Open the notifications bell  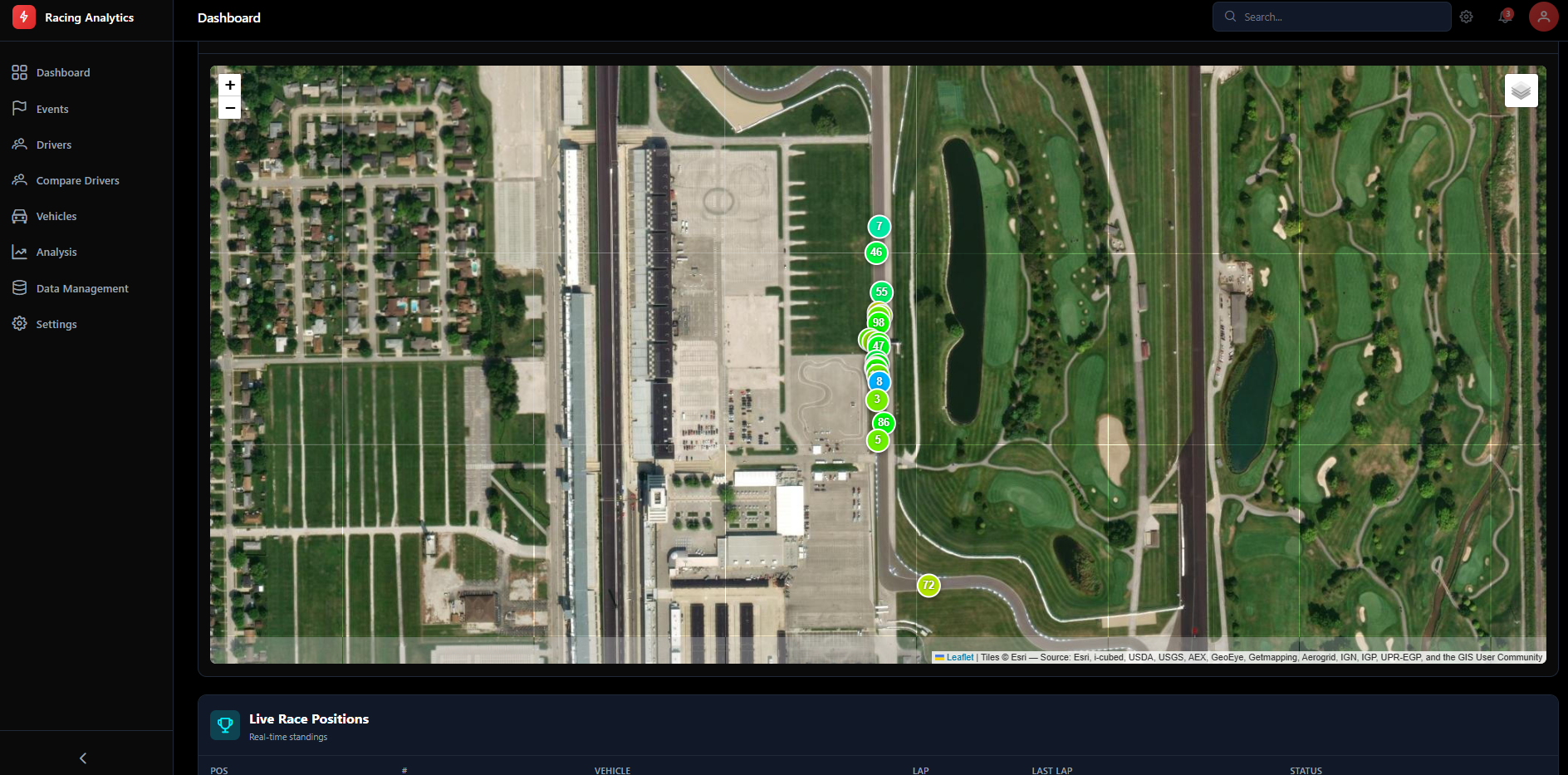click(x=1505, y=17)
